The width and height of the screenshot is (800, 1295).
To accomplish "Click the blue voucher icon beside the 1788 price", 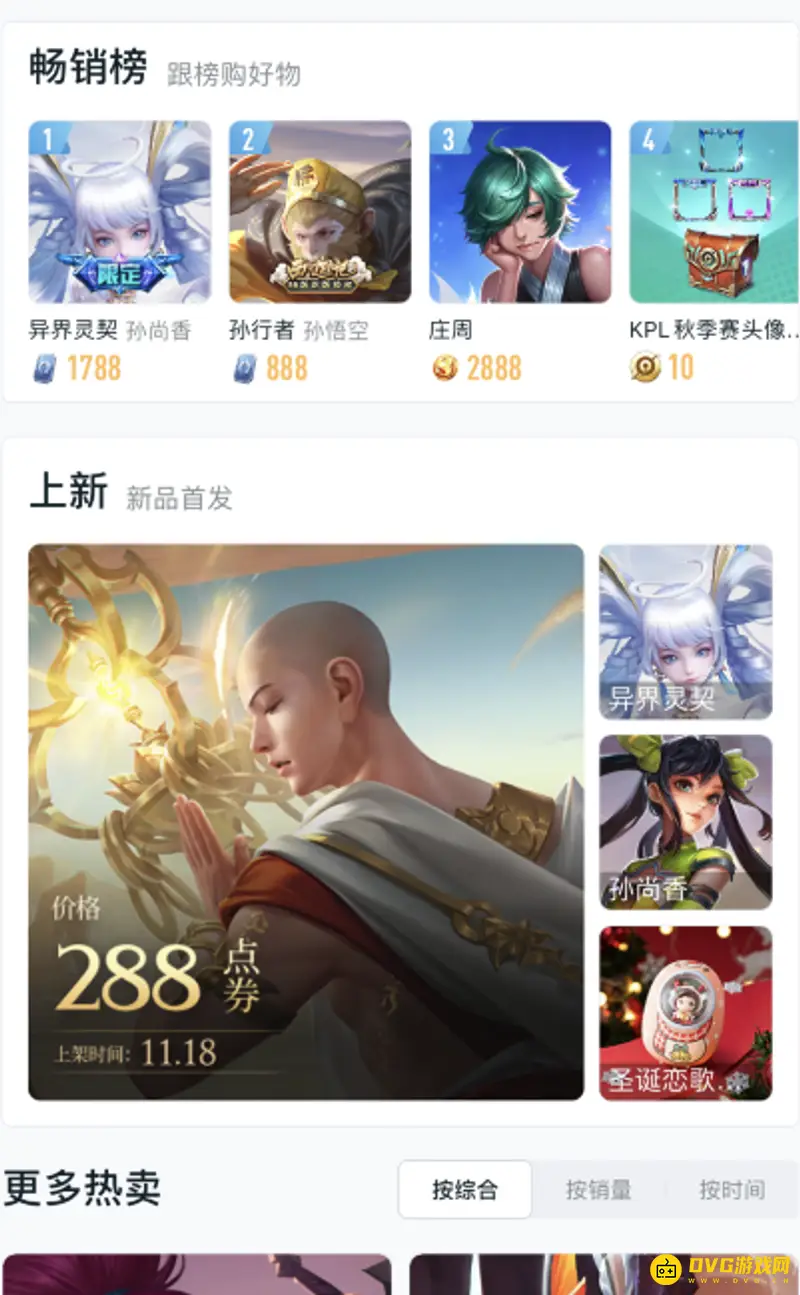I will coord(44,369).
